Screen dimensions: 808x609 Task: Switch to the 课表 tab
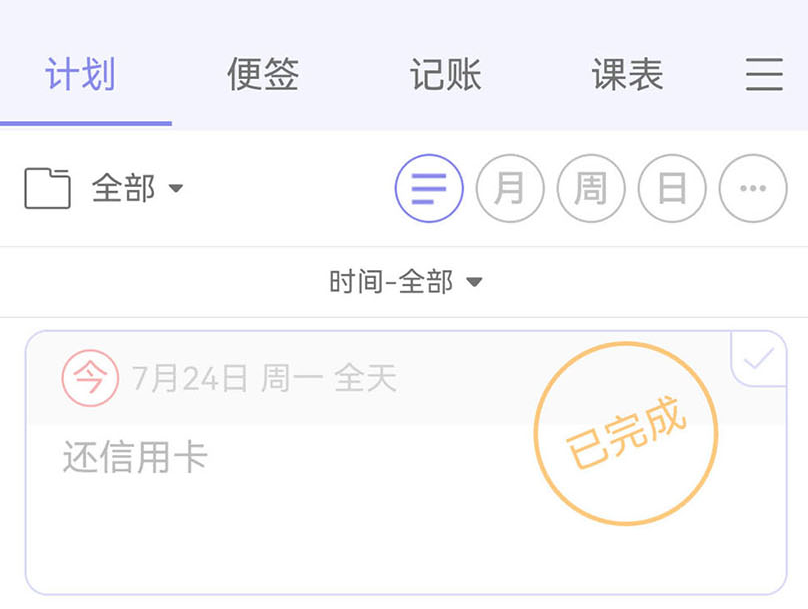[x=628, y=75]
